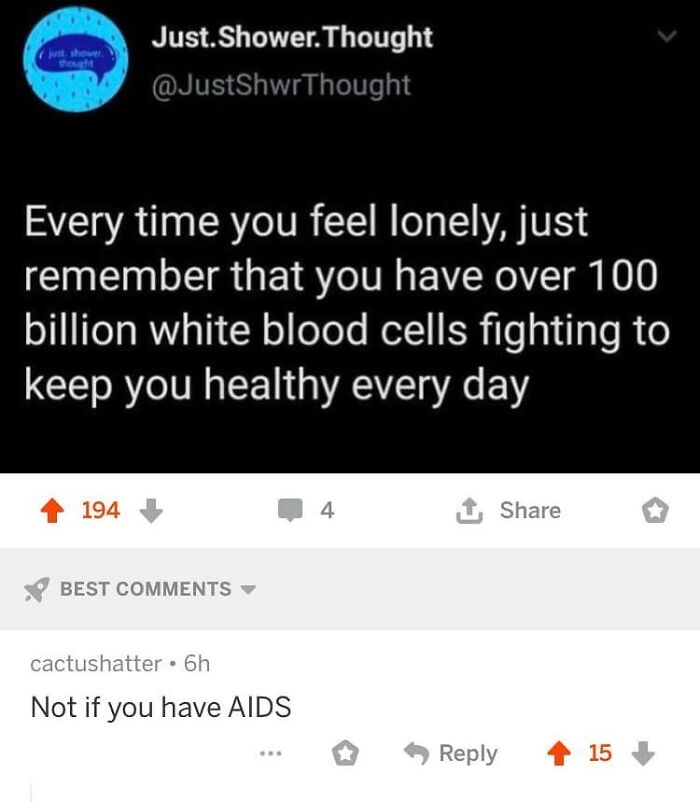Open the tweet image in full view

(350, 300)
